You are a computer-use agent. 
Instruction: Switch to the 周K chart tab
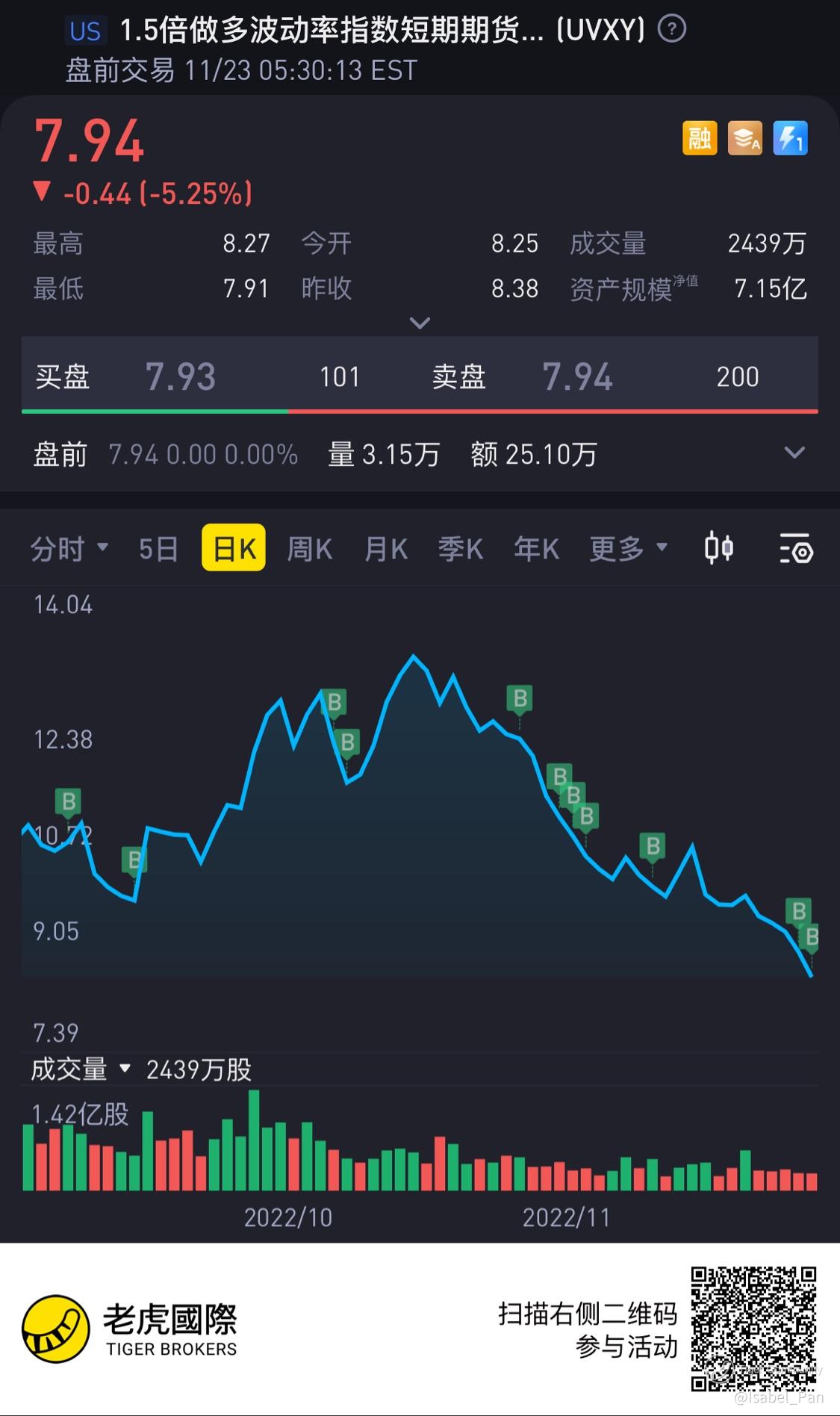(309, 548)
